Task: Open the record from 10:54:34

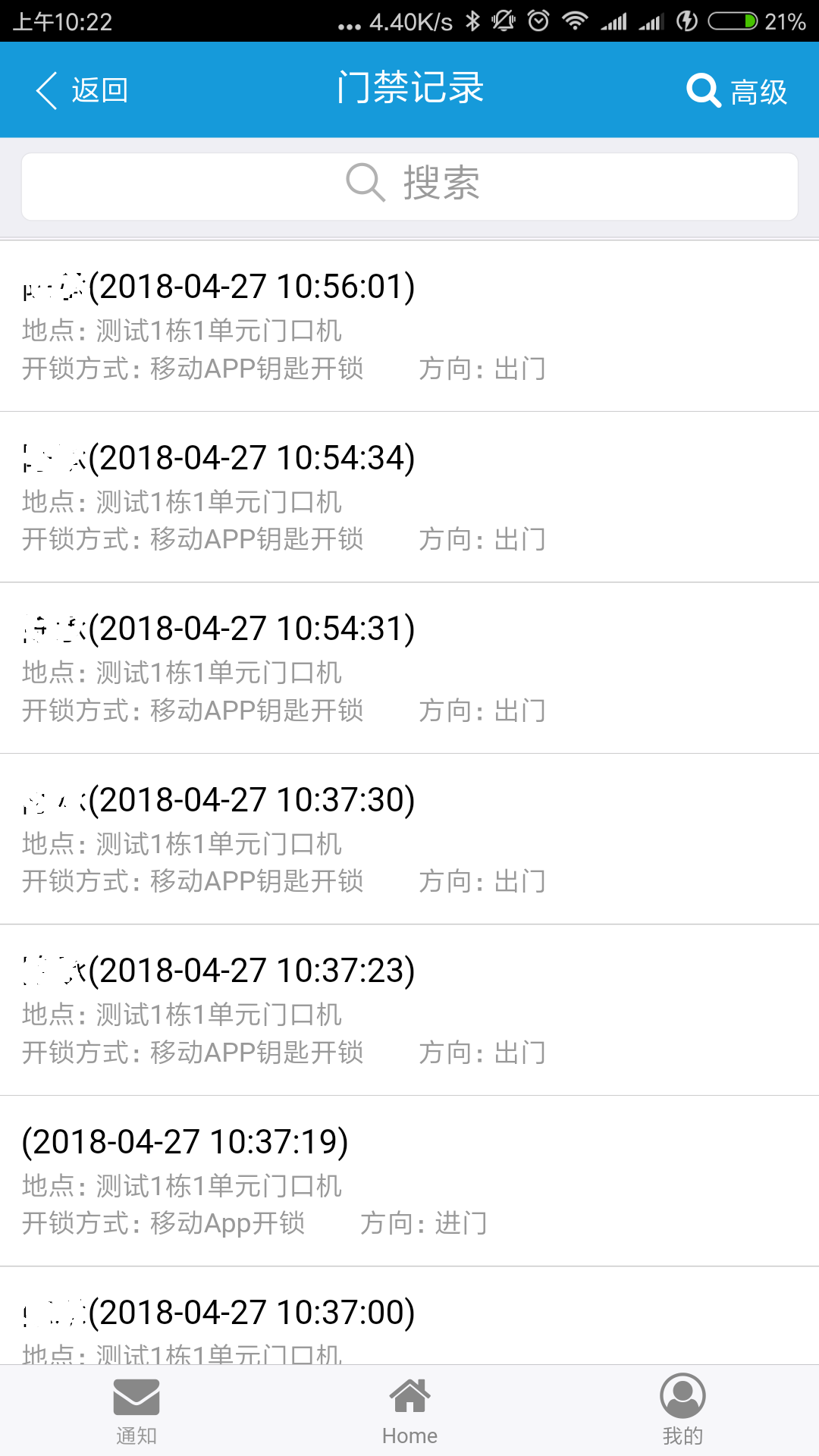Action: (x=409, y=497)
